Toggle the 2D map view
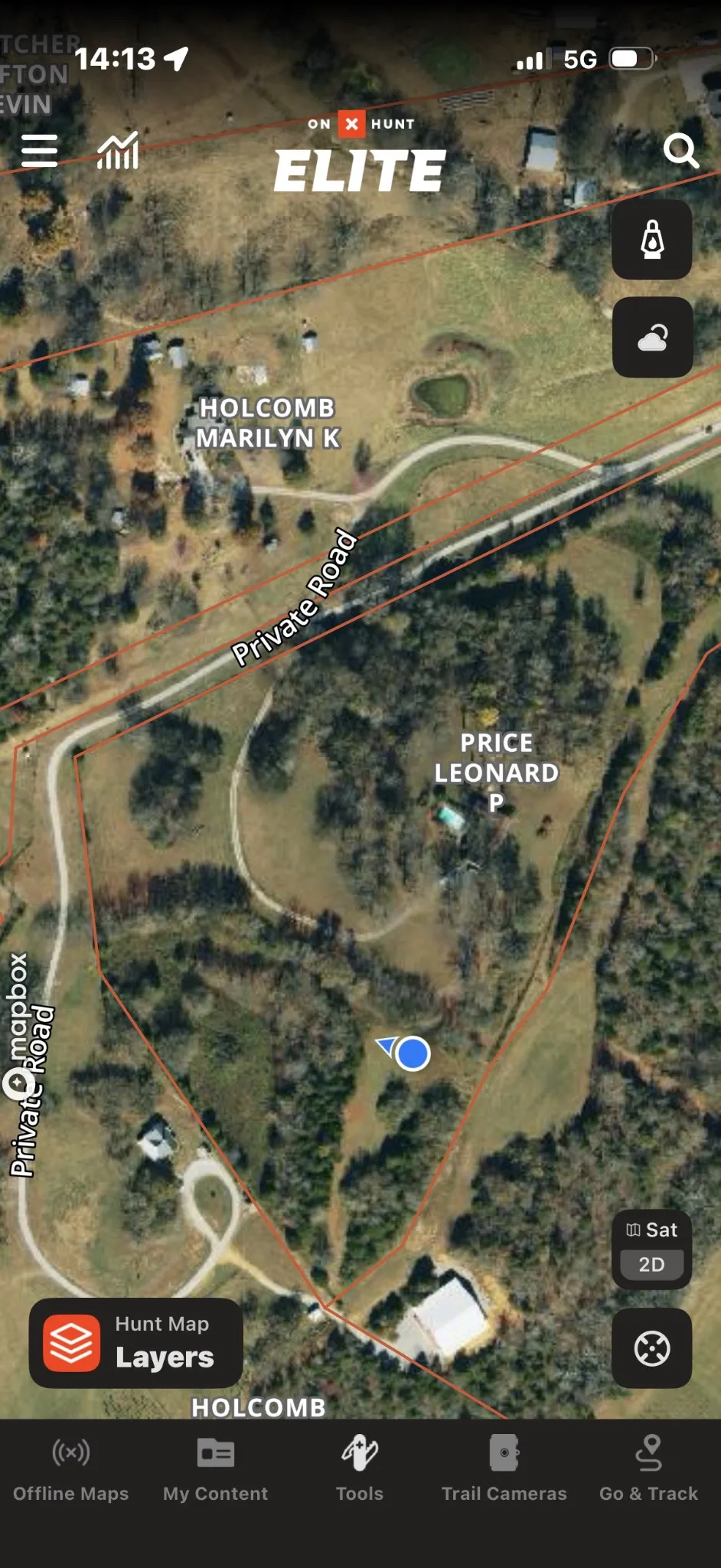This screenshot has width=721, height=1568. [x=652, y=1264]
